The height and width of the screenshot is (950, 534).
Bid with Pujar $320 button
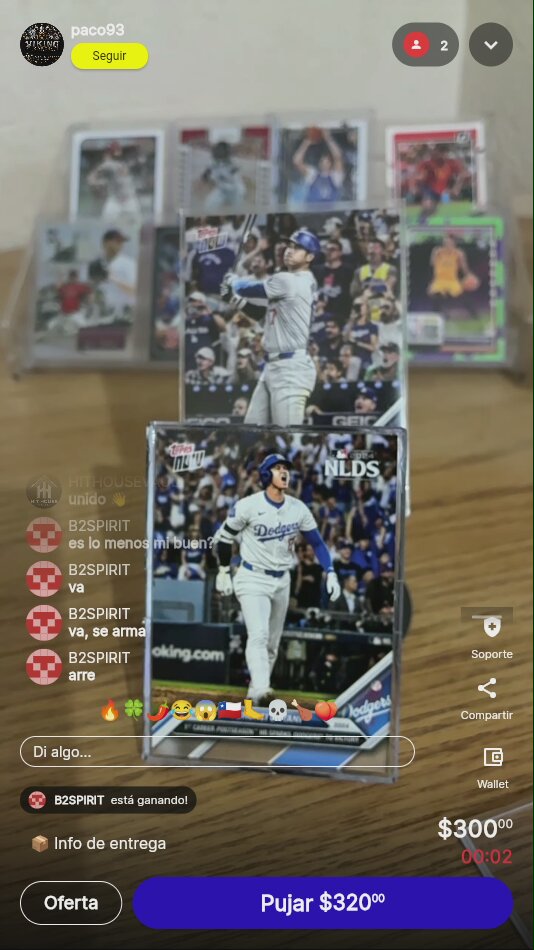[322, 903]
